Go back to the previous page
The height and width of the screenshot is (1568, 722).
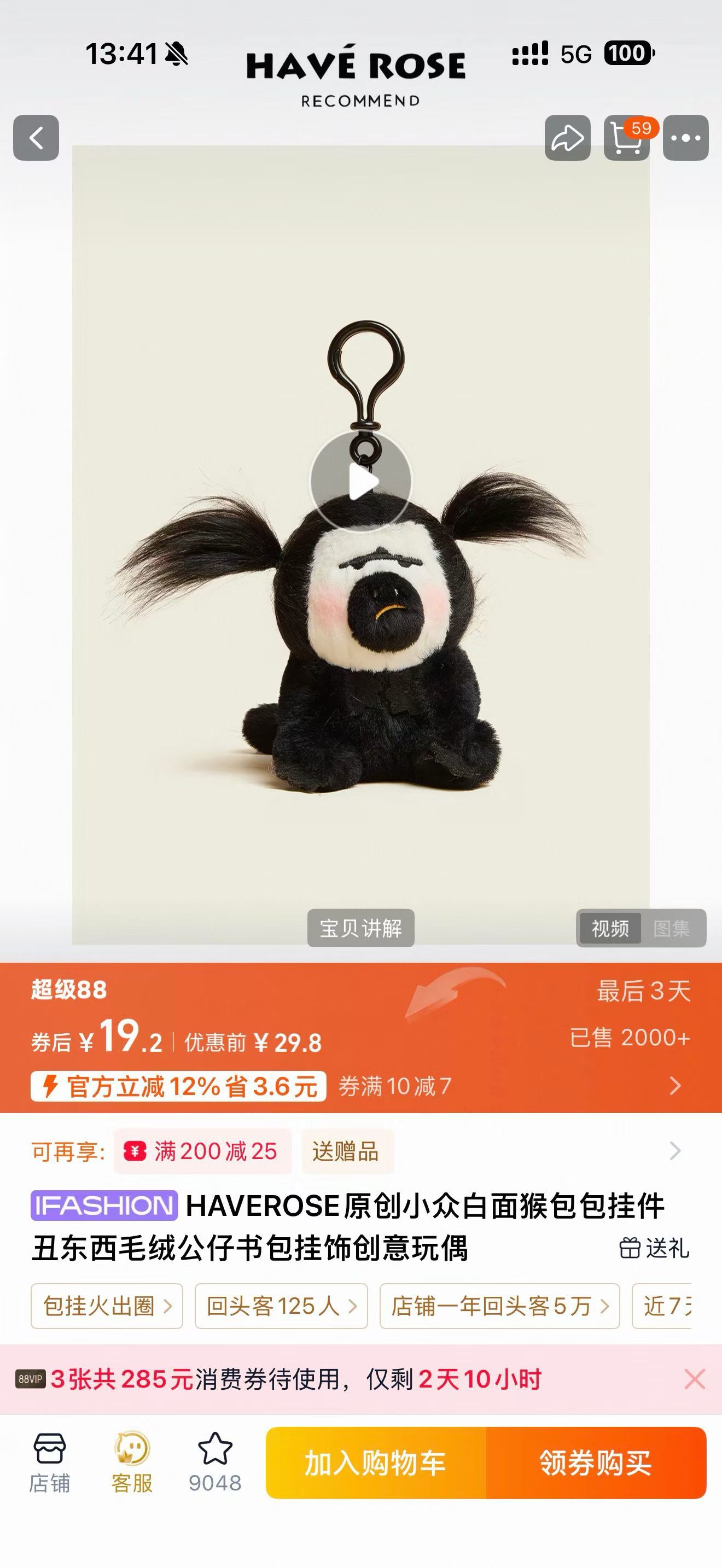[36, 138]
